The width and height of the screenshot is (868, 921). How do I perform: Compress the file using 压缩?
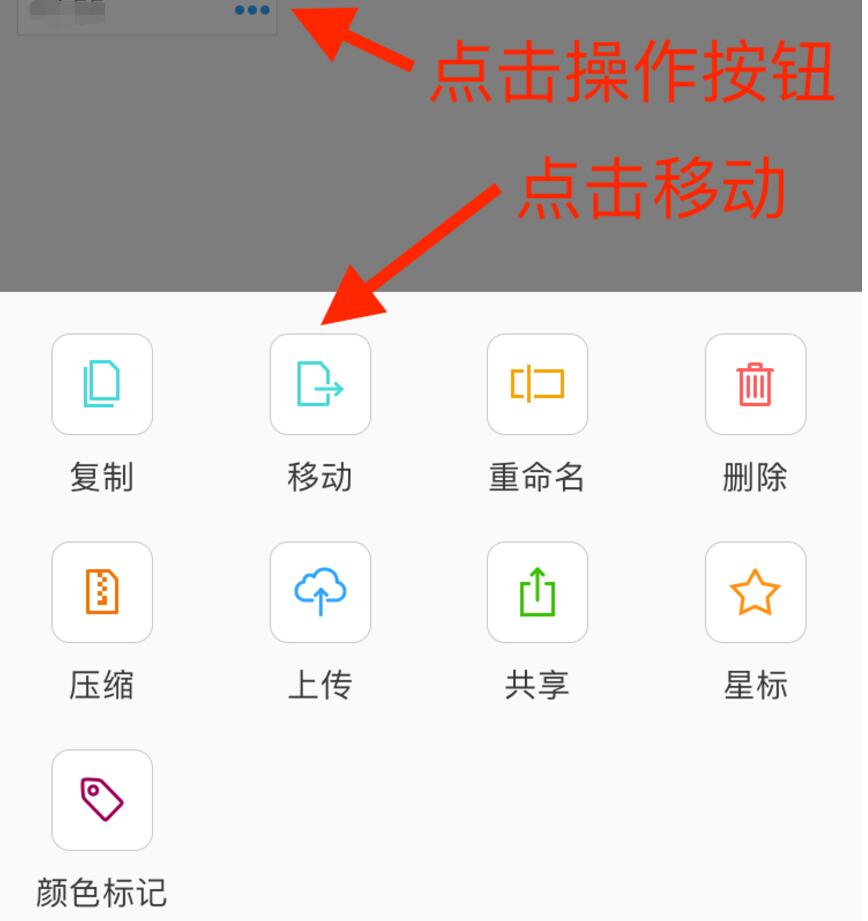point(102,592)
